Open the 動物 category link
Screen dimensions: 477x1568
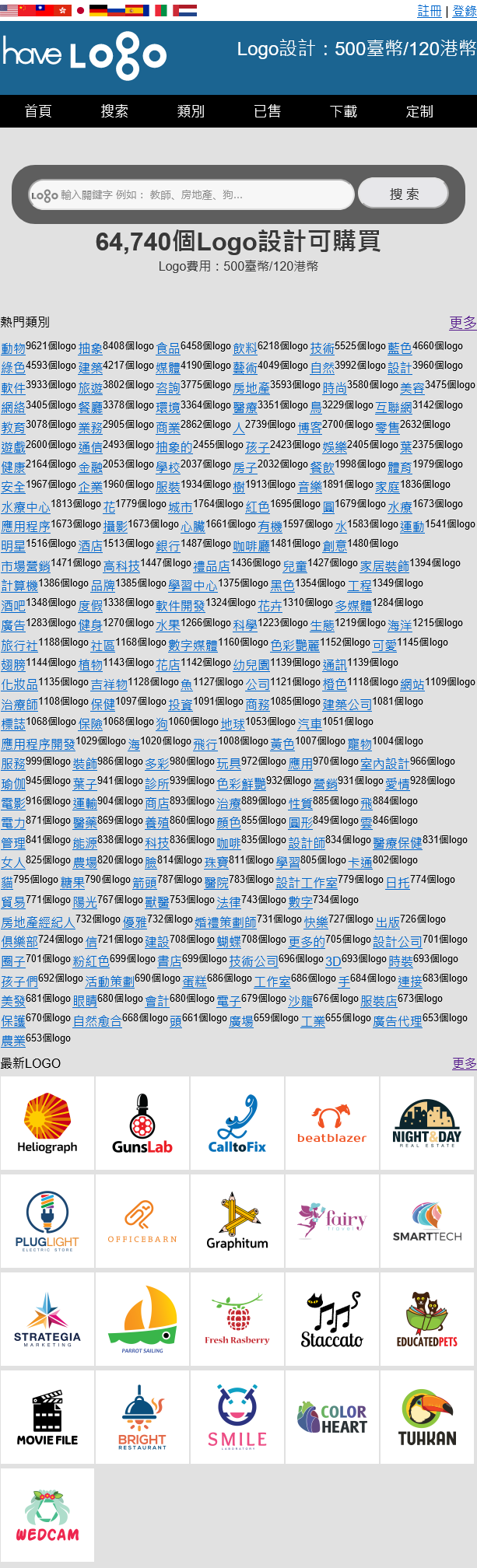click(13, 348)
